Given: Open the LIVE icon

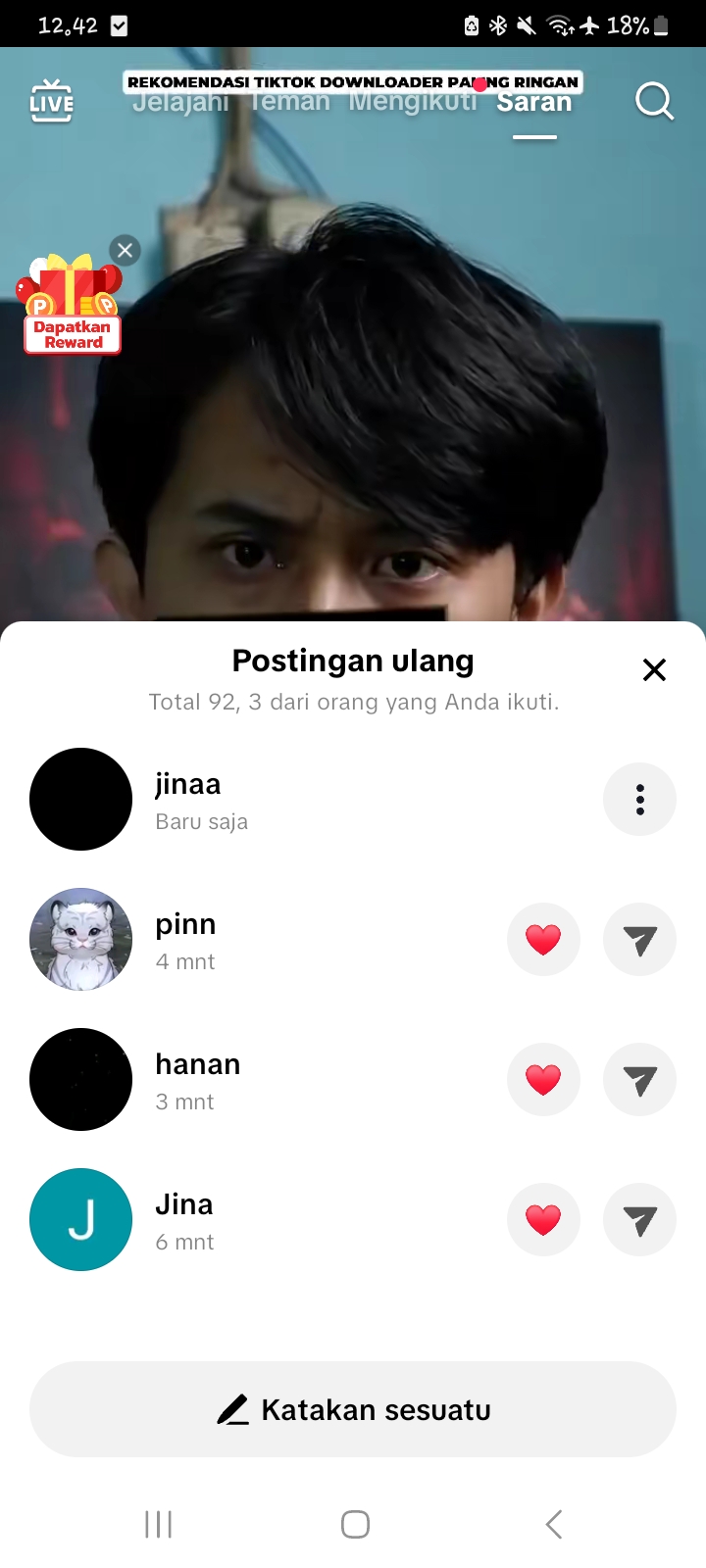Looking at the screenshot, I should pyautogui.click(x=51, y=102).
